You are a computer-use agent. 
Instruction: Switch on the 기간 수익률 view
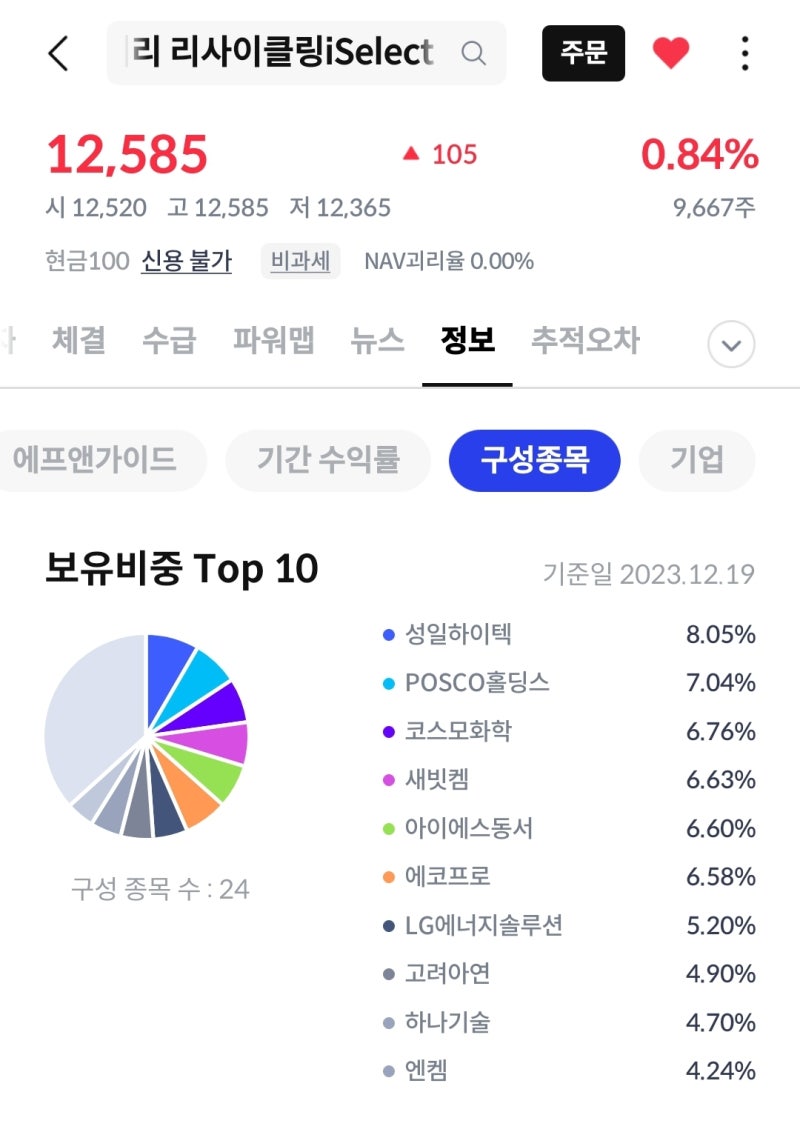tap(327, 461)
